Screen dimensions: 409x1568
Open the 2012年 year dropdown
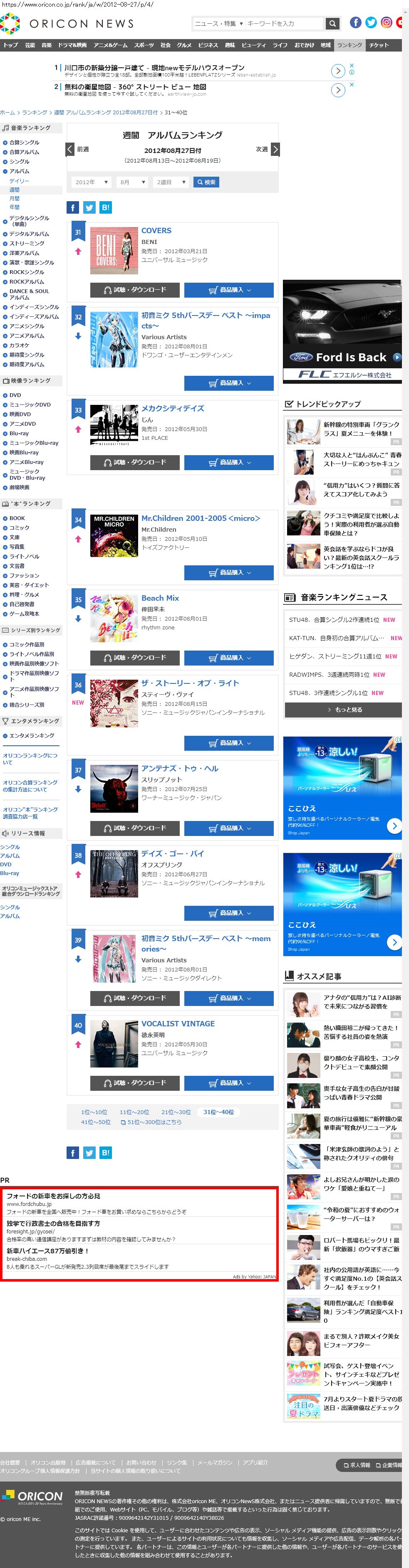click(91, 182)
